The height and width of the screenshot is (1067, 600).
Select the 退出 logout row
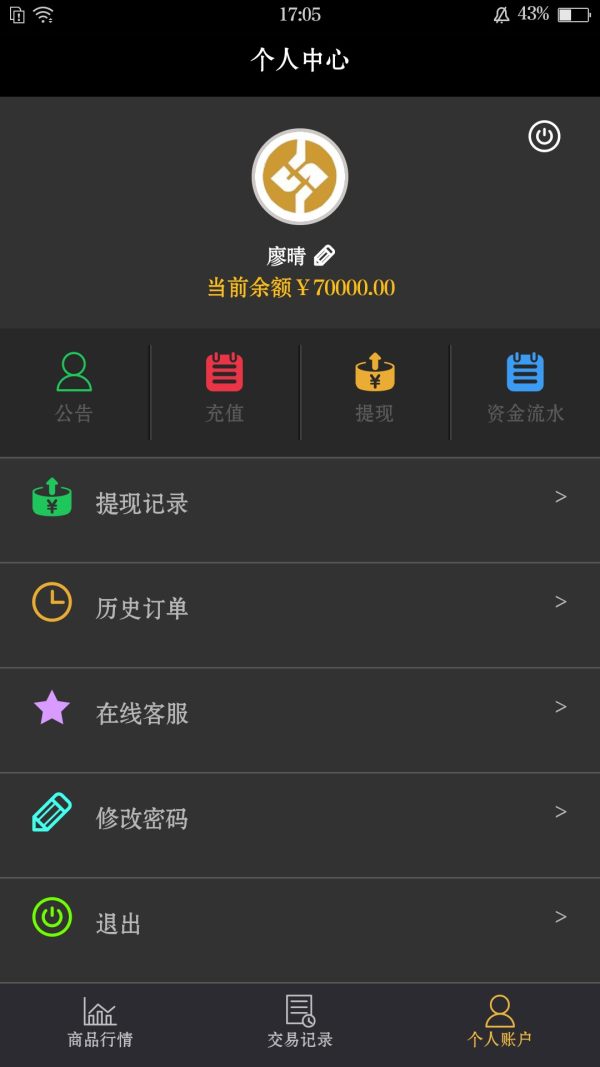[x=300, y=923]
